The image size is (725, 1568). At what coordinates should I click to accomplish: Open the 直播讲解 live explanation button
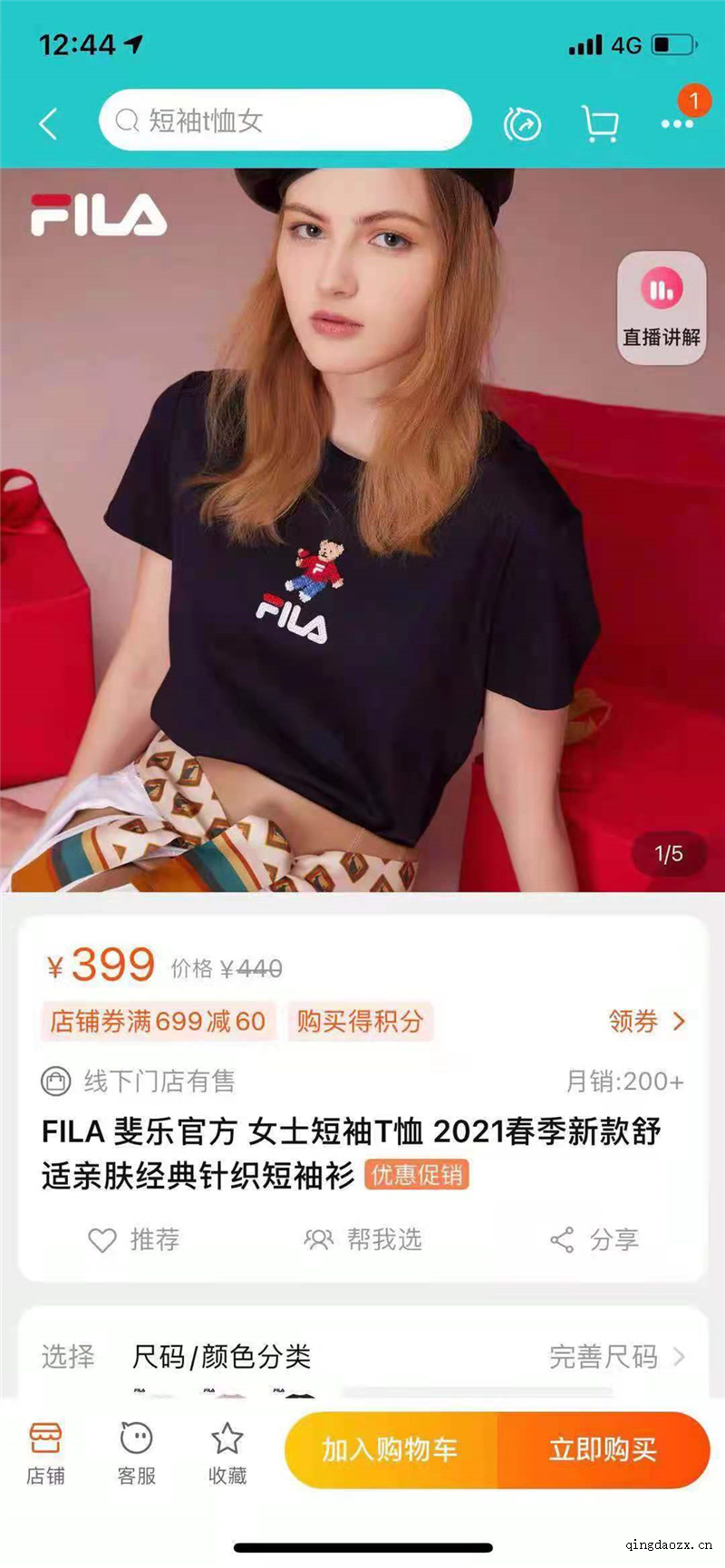coord(662,308)
